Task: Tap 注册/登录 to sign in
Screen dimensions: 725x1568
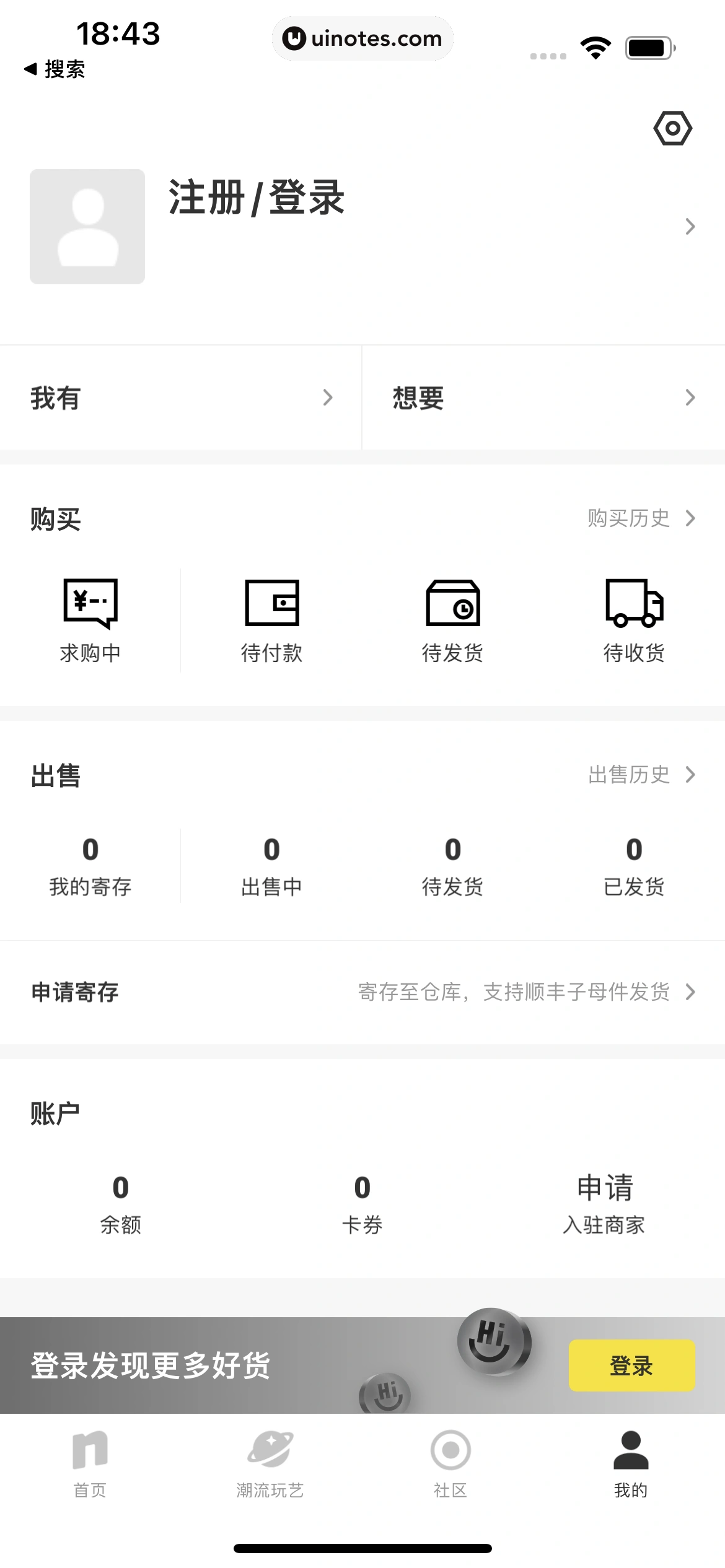Action: [x=256, y=198]
